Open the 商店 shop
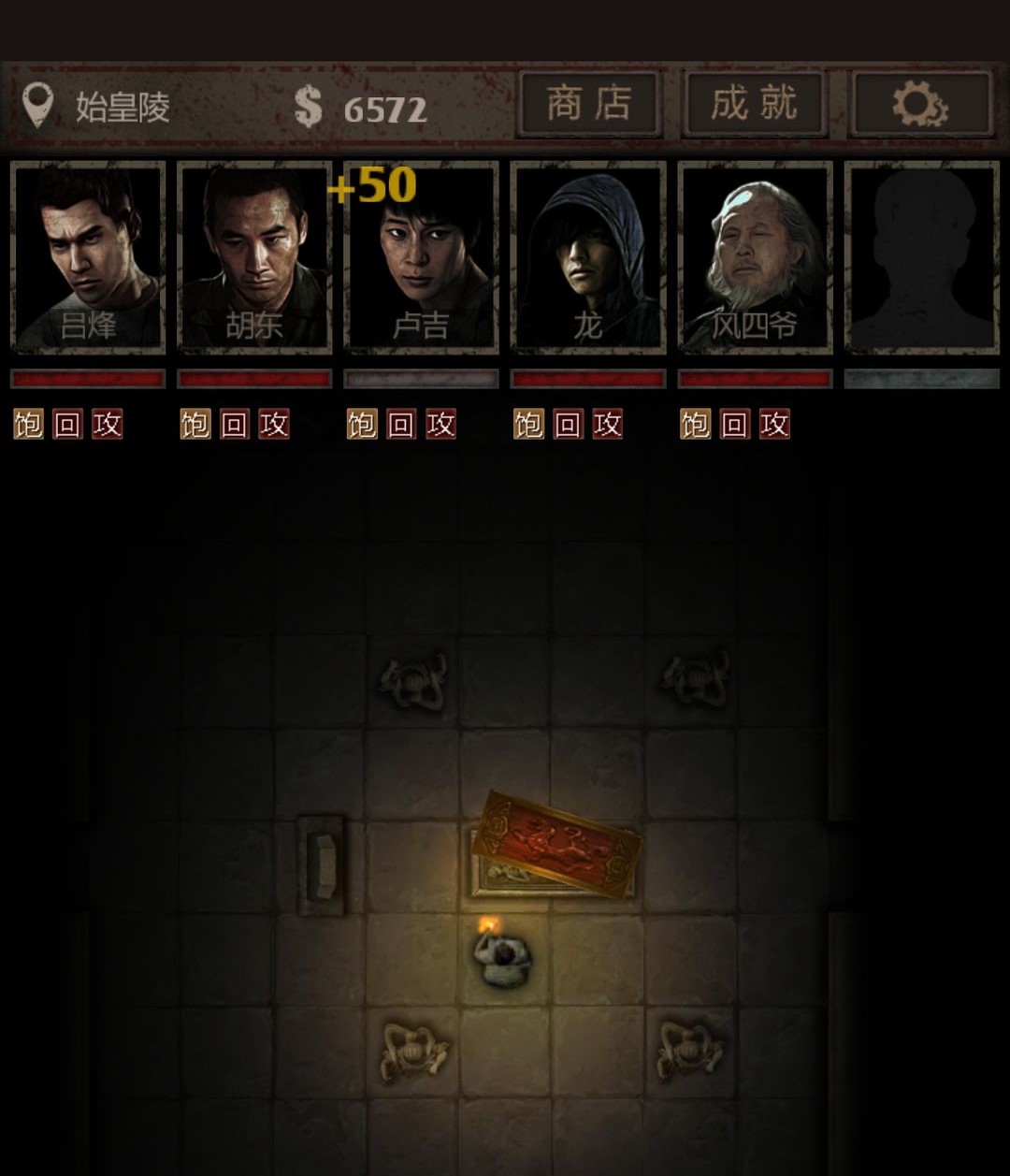Viewport: 1010px width, 1176px height. click(x=589, y=104)
